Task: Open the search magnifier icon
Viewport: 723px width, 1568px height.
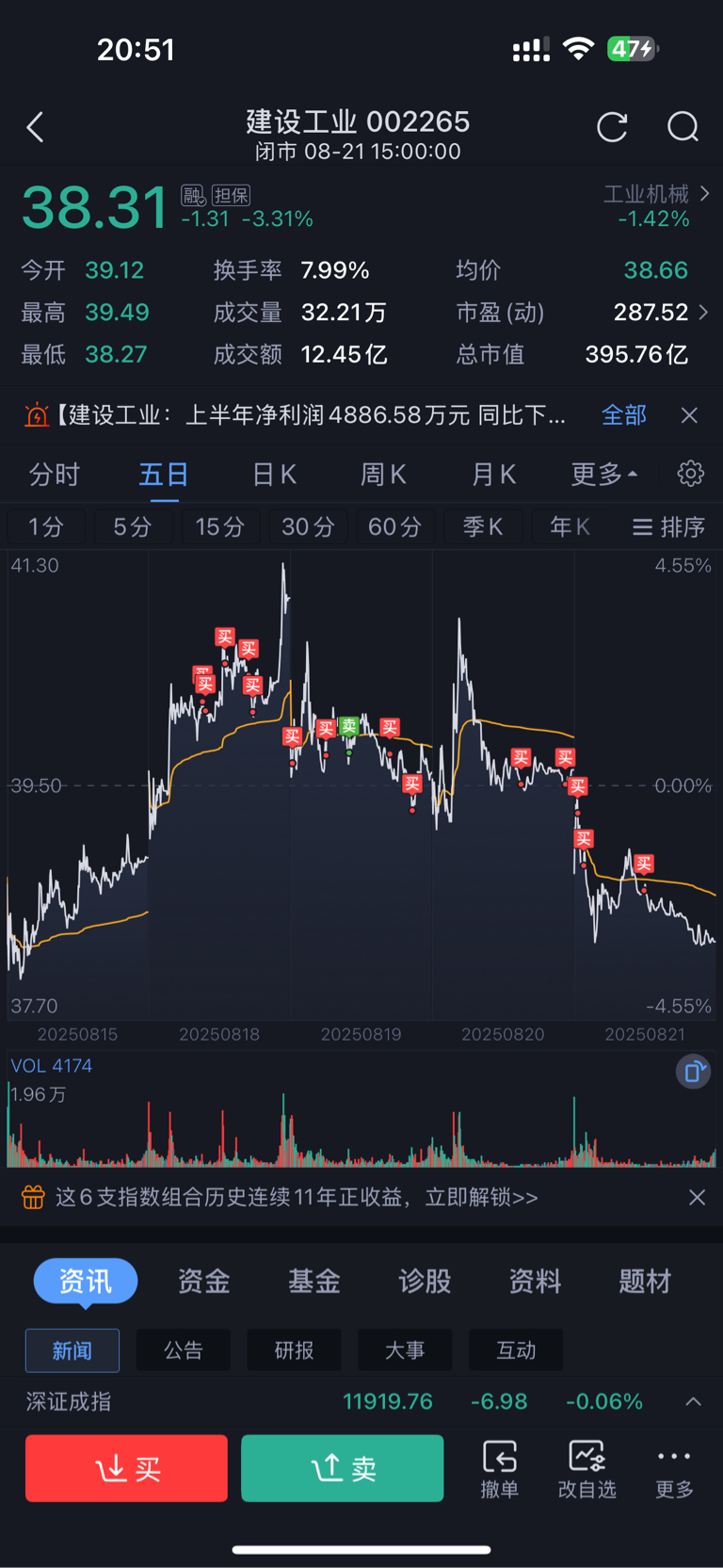Action: [x=683, y=127]
